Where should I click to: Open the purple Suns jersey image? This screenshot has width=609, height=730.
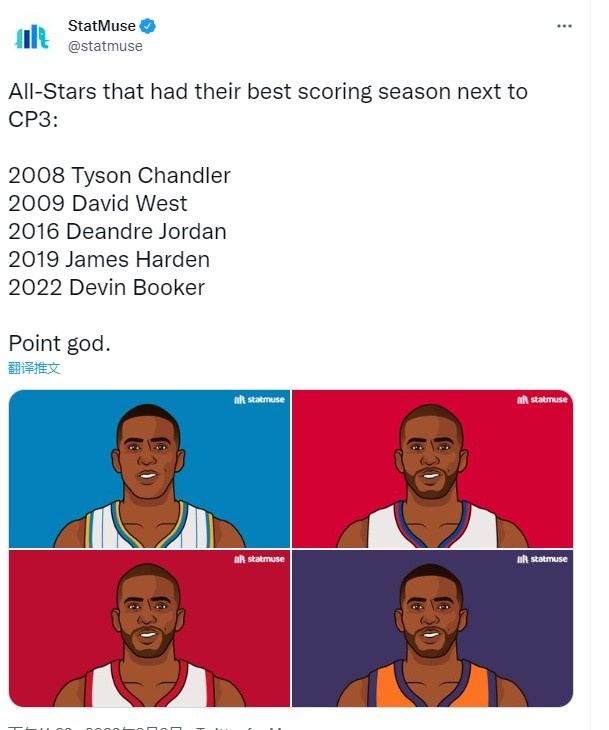[432, 628]
